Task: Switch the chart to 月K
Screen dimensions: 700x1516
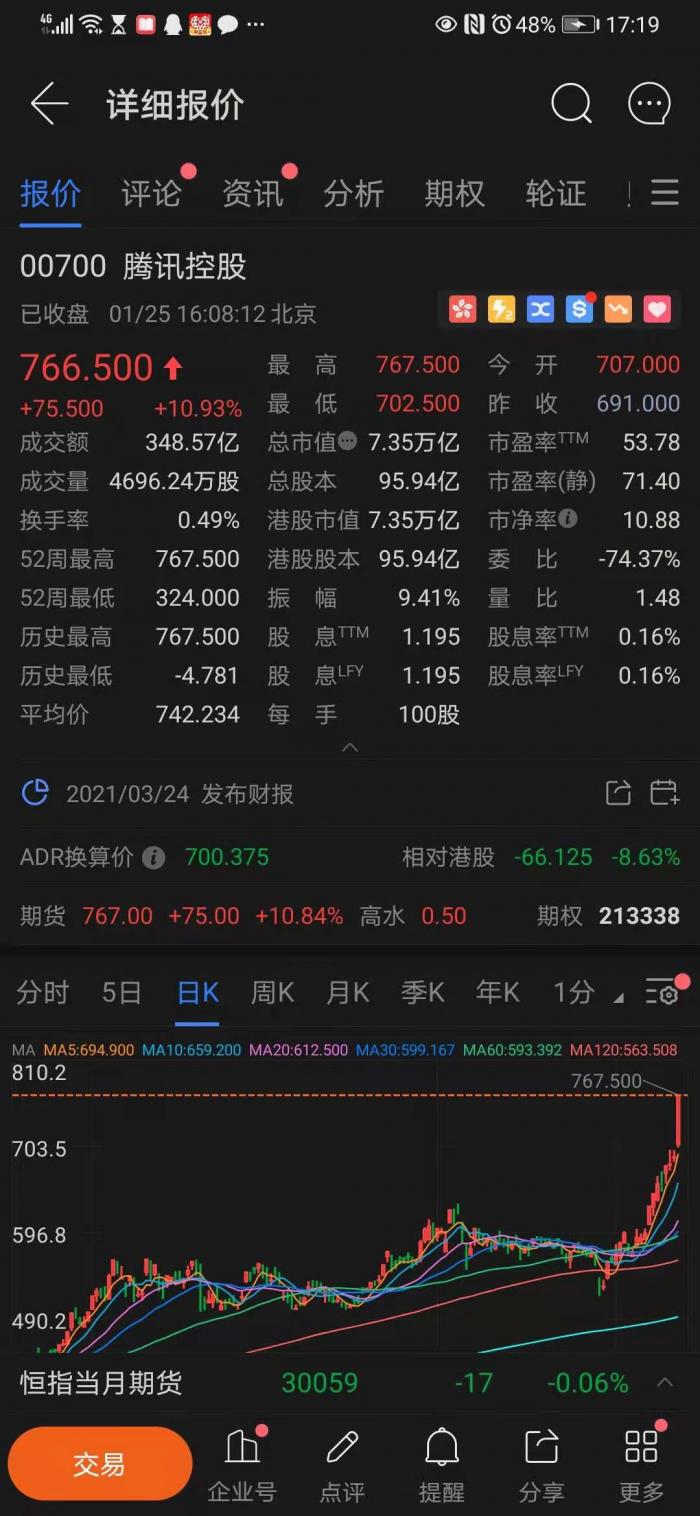Action: 347,993
